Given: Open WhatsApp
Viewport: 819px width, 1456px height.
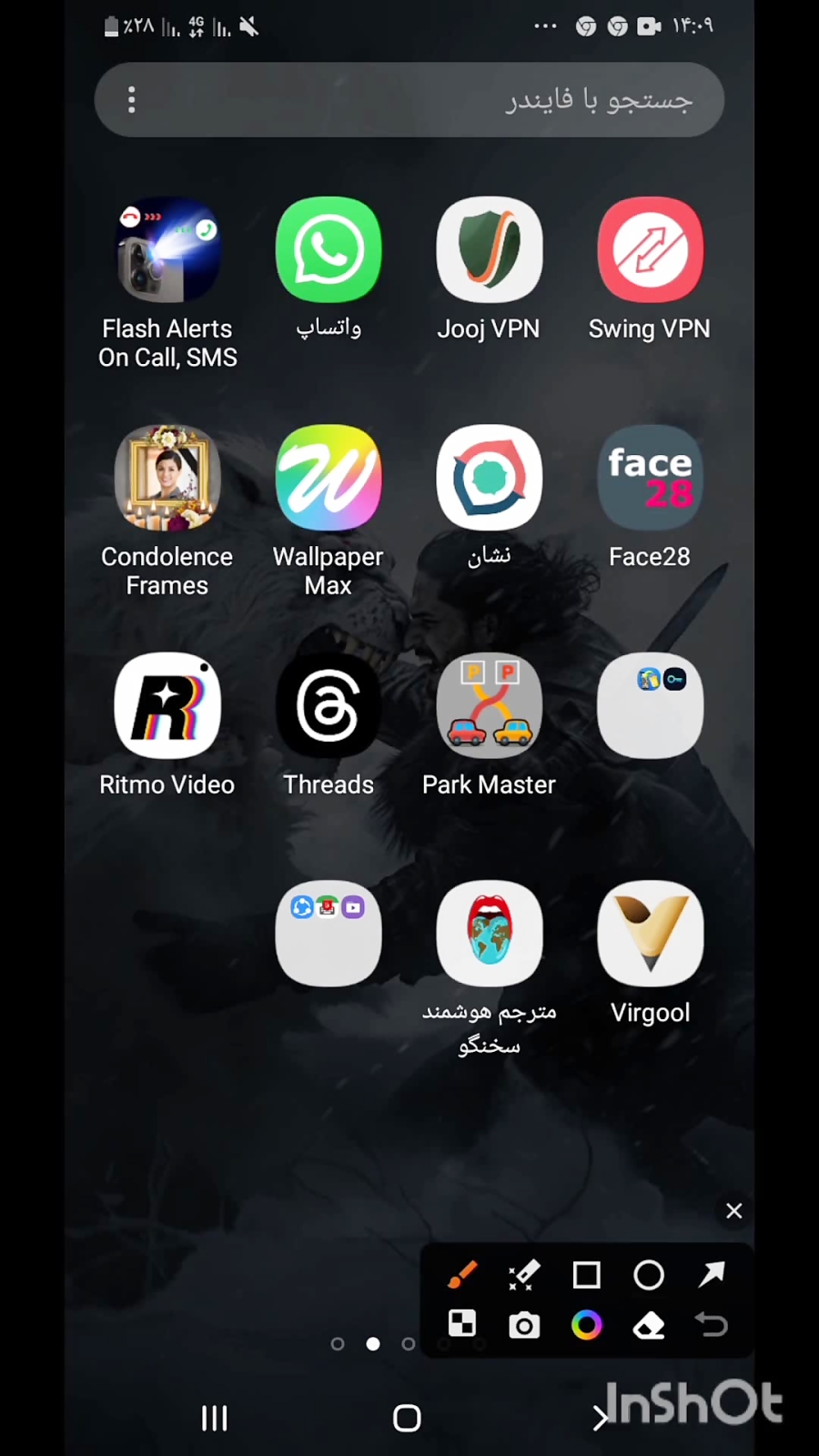Looking at the screenshot, I should pyautogui.click(x=329, y=251).
